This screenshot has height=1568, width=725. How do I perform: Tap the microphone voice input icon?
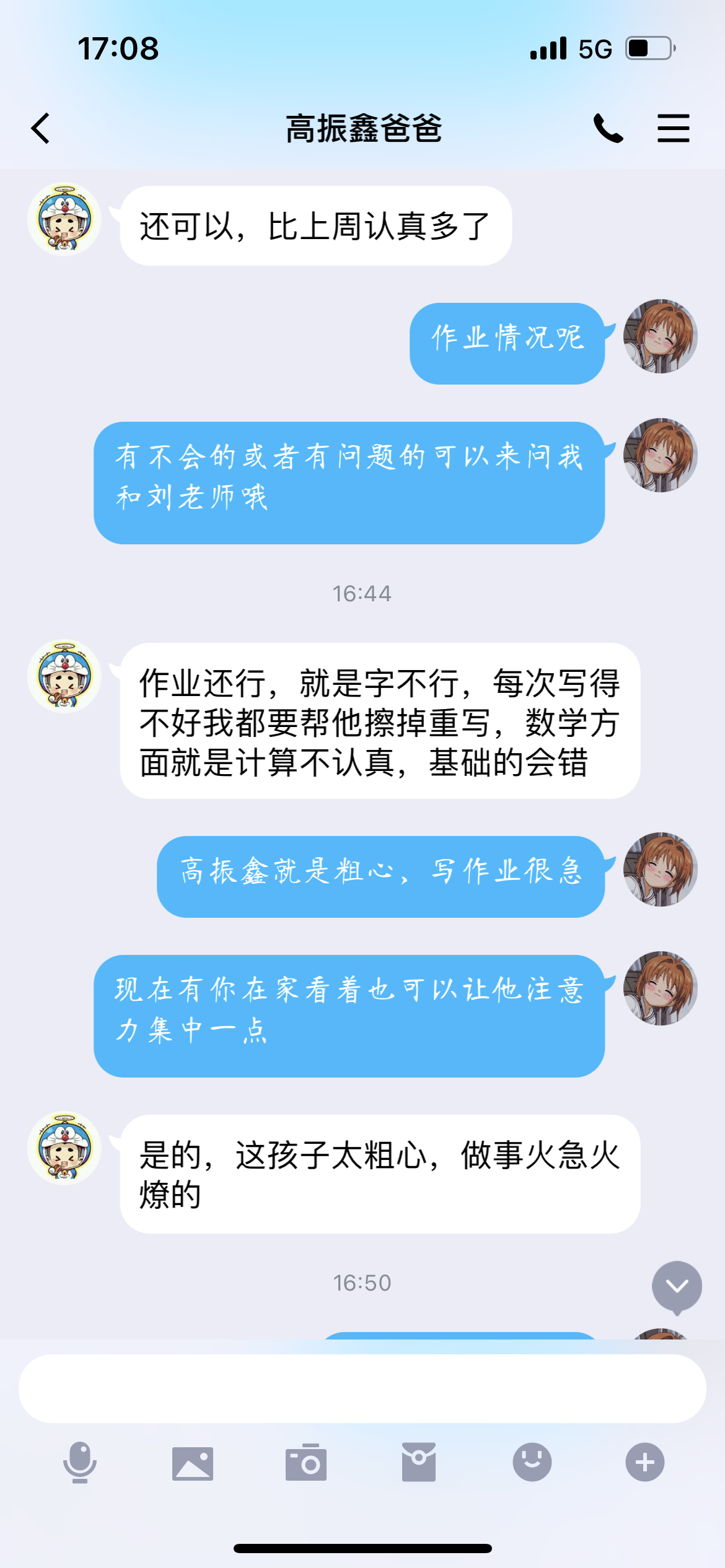[80, 1463]
